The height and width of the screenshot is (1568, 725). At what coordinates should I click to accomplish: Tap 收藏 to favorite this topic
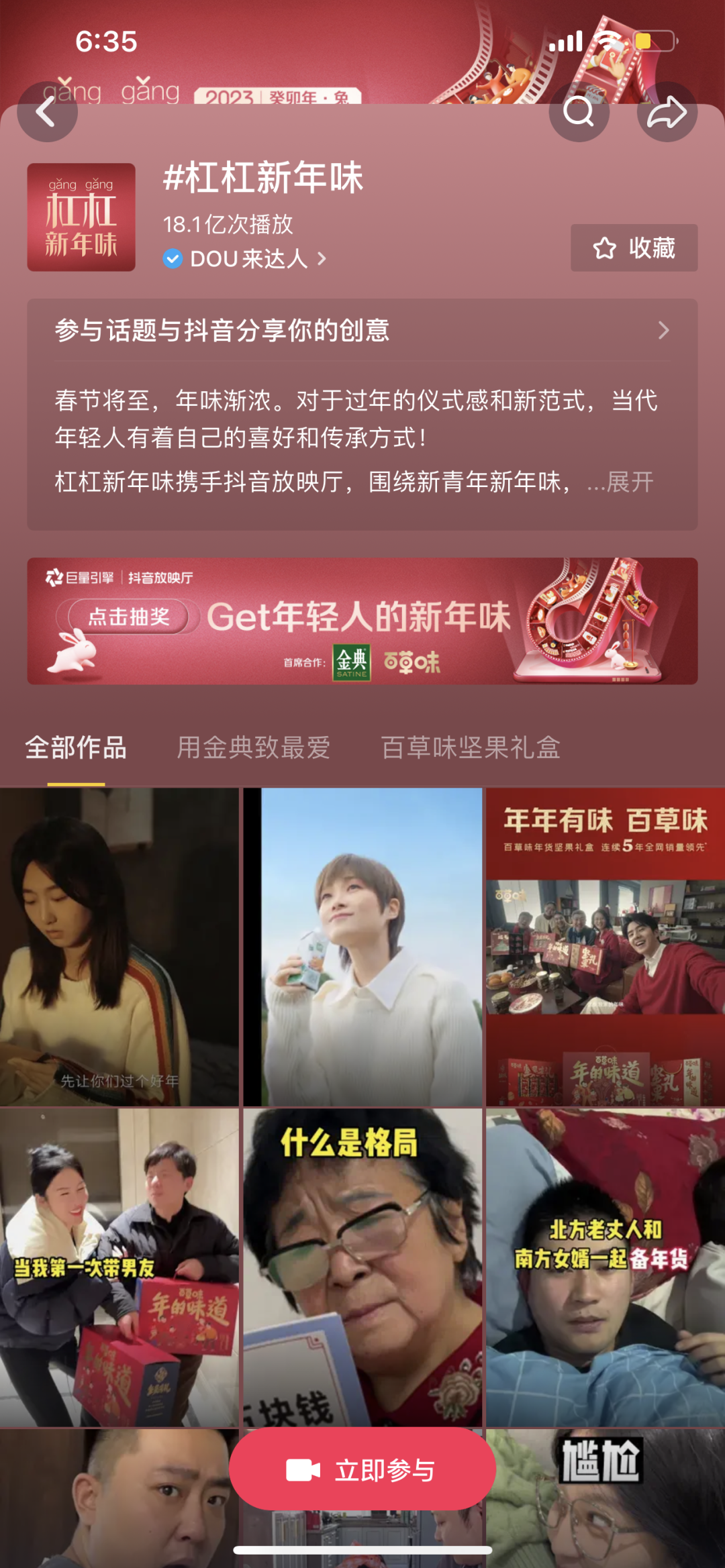pos(634,248)
